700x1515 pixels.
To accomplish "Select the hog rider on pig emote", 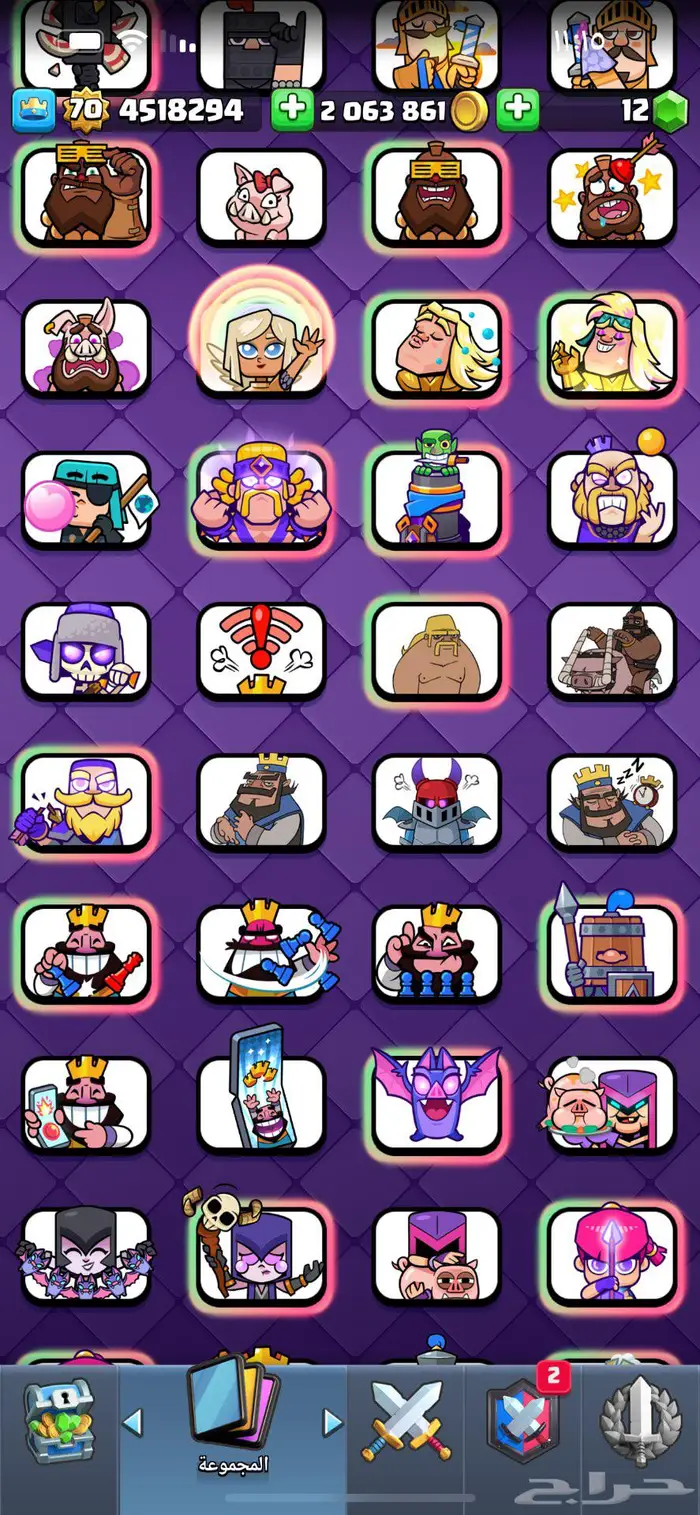I will tap(611, 650).
